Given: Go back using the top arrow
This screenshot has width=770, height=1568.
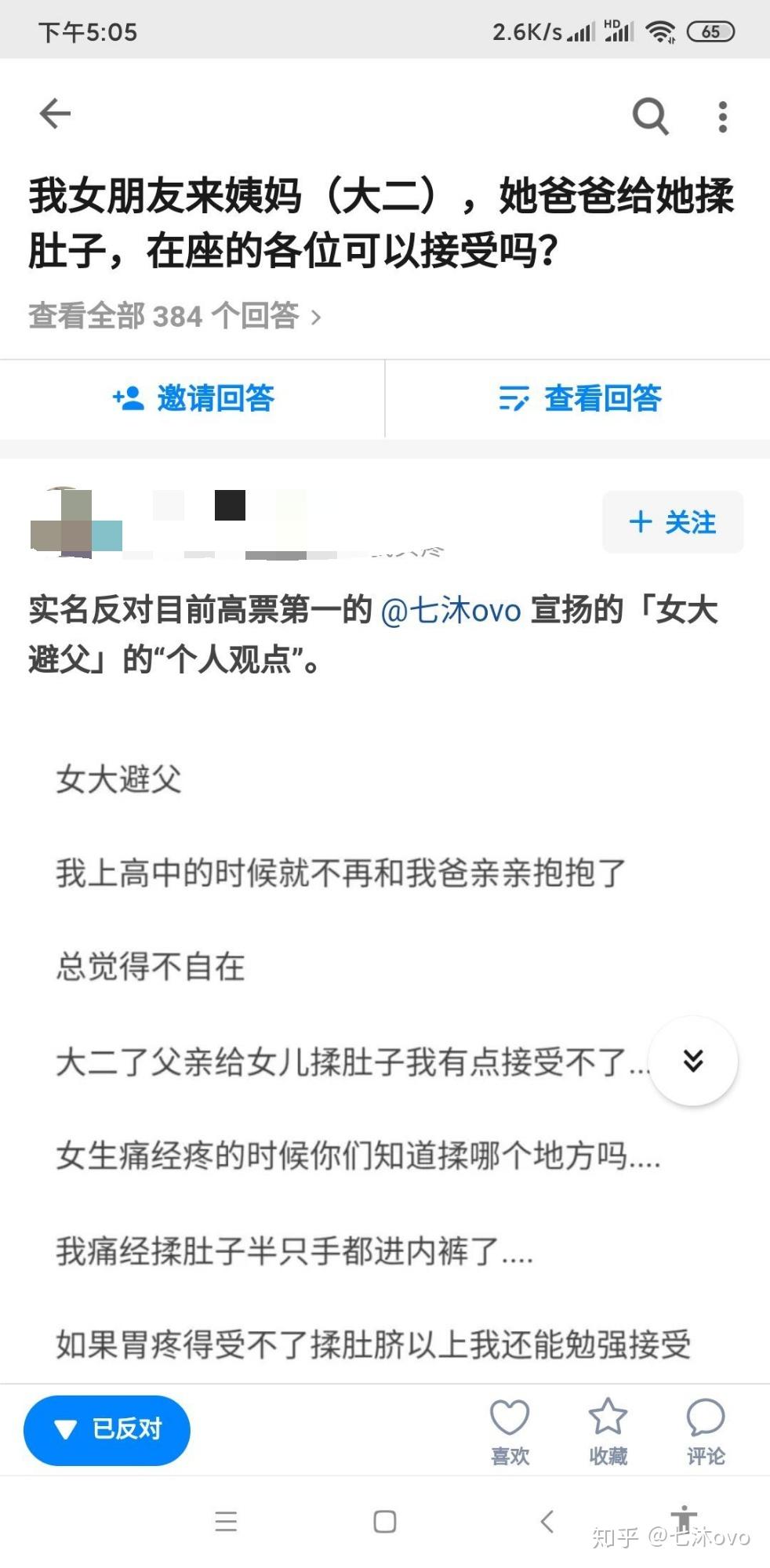Looking at the screenshot, I should (x=55, y=114).
